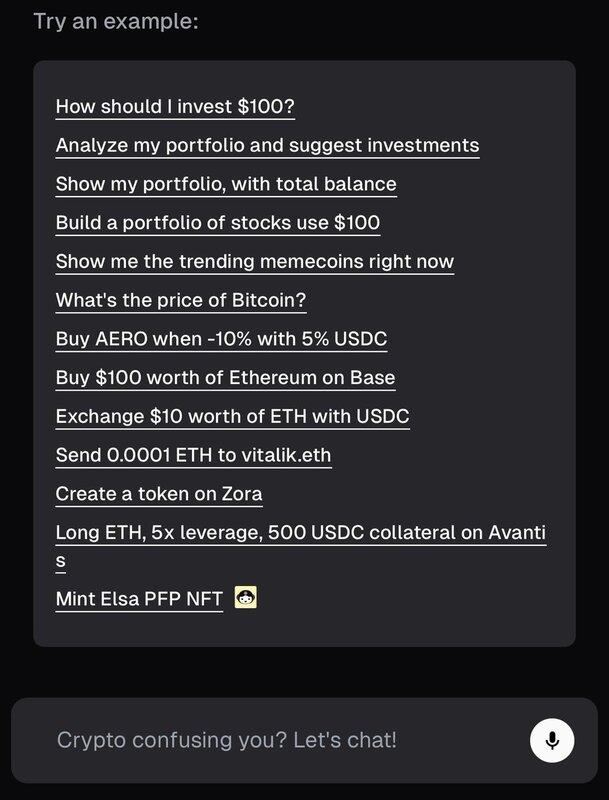The image size is (609, 800).
Task: Try 'Build a portfolio of stocks use $100'
Action: pos(217,223)
